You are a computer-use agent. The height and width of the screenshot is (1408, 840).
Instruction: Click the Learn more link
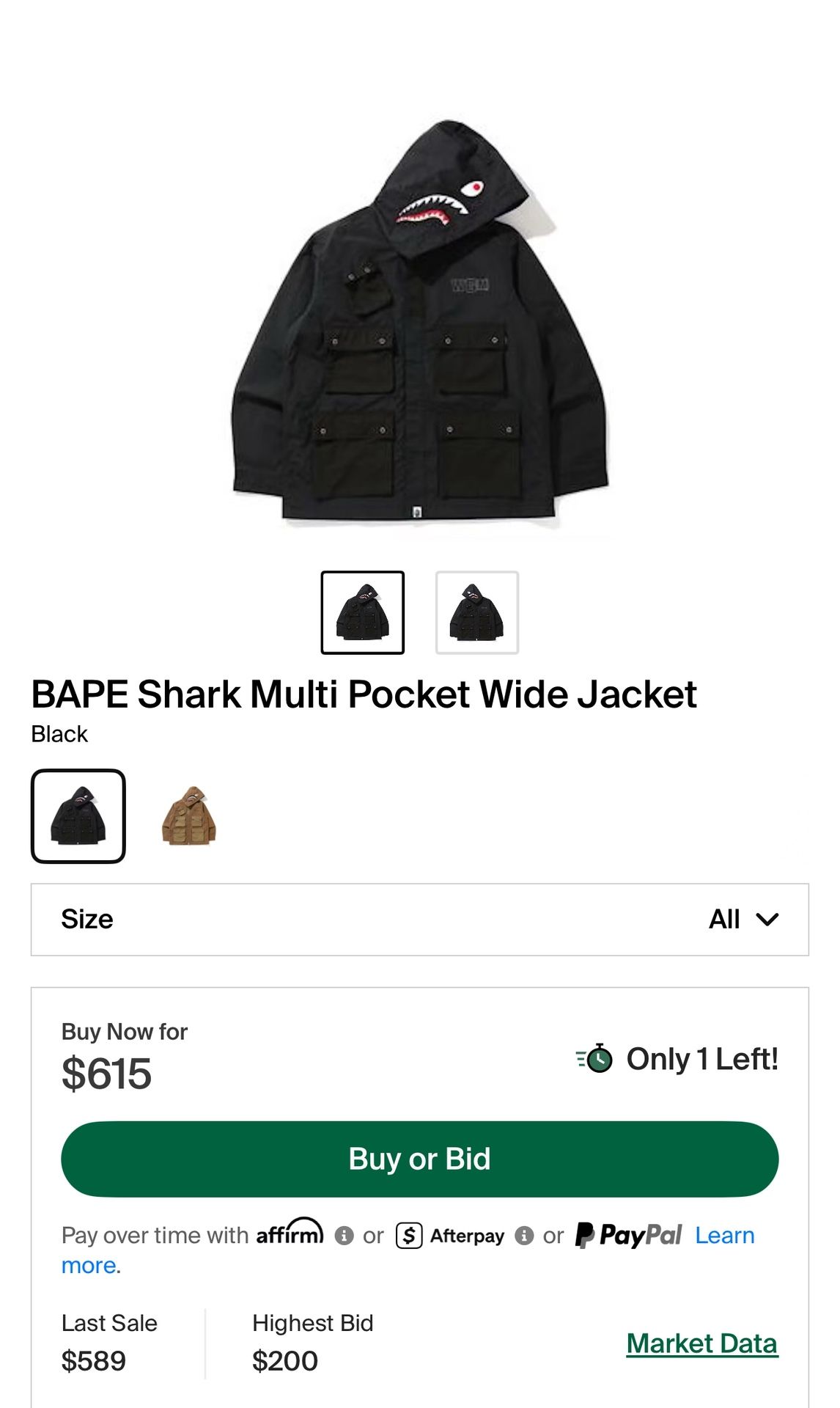724,1234
